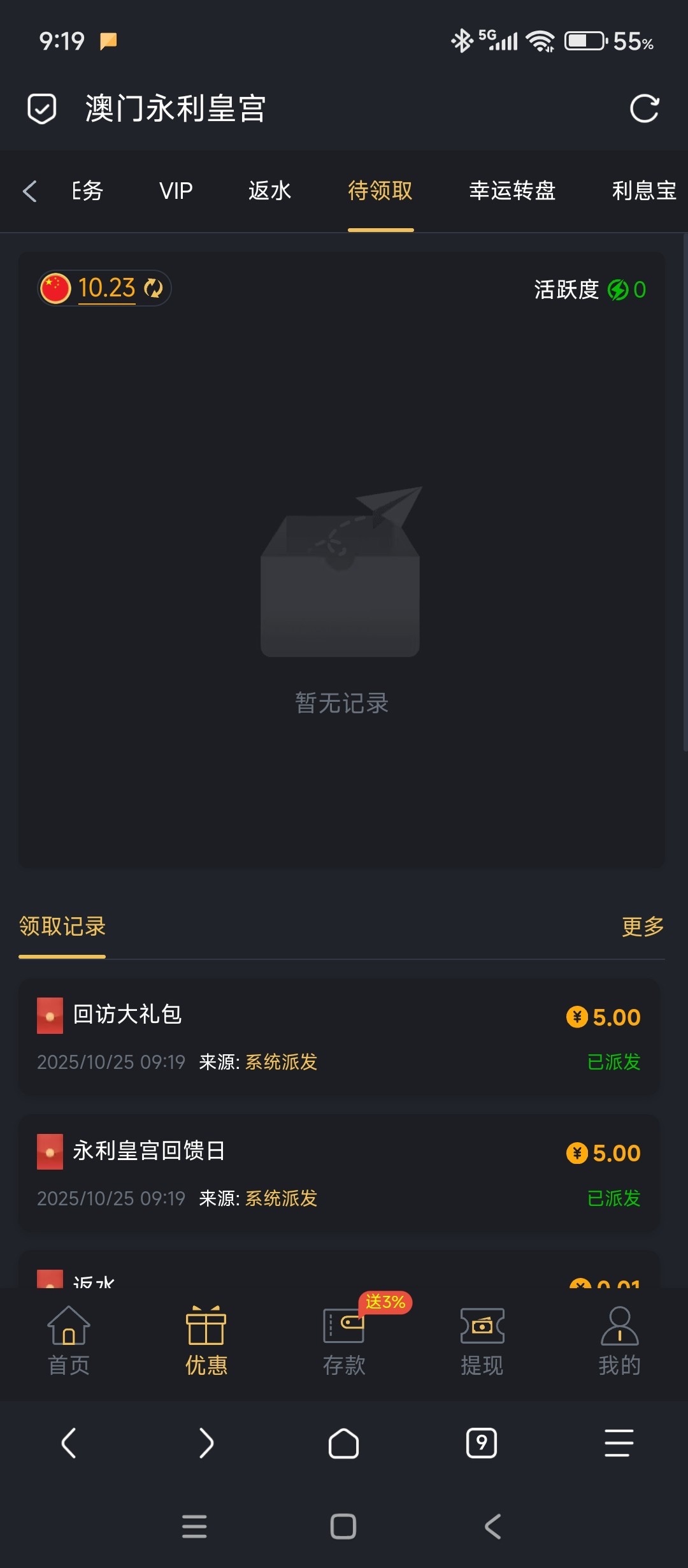Open the 我的 profile tab
The image size is (688, 1568).
[x=619, y=1340]
